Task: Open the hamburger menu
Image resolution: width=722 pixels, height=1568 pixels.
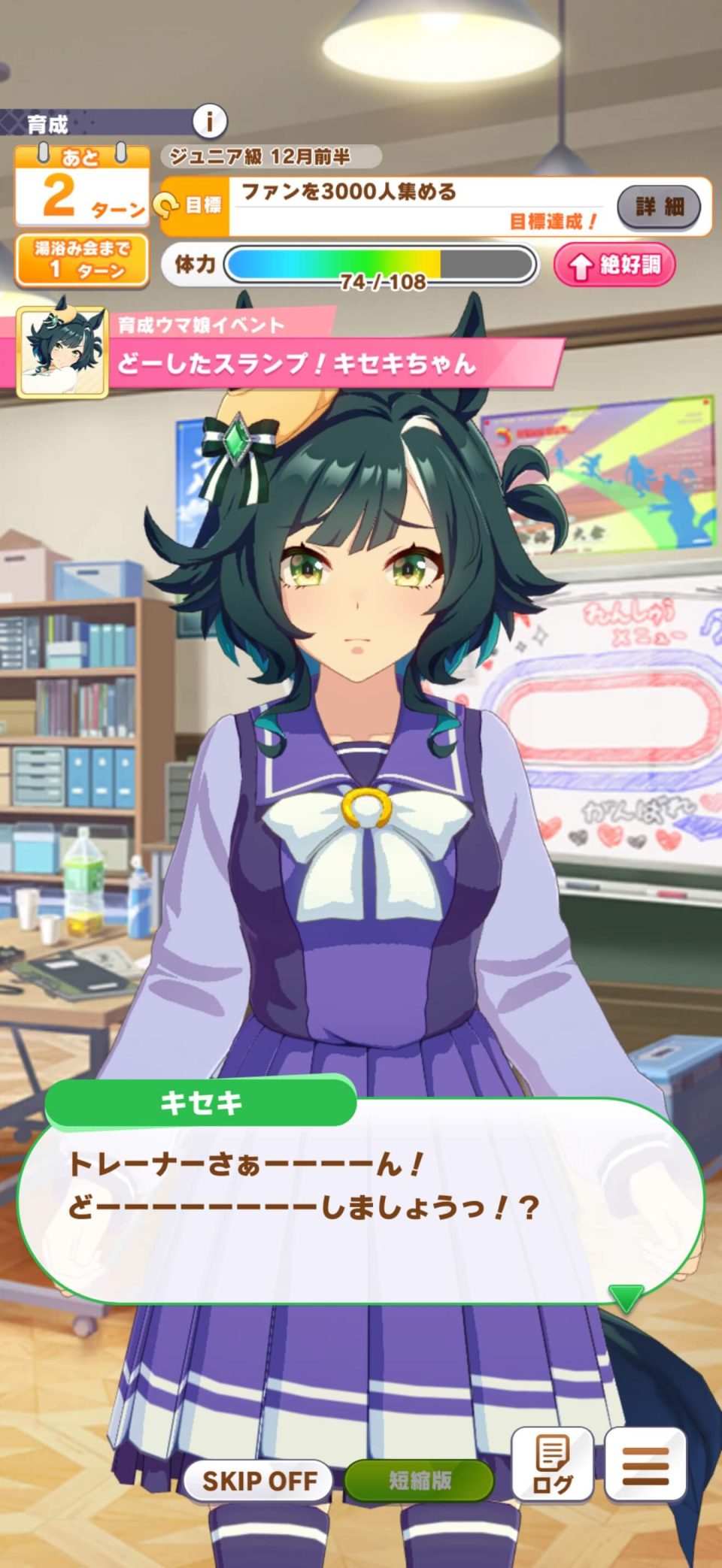Action: (x=646, y=1464)
